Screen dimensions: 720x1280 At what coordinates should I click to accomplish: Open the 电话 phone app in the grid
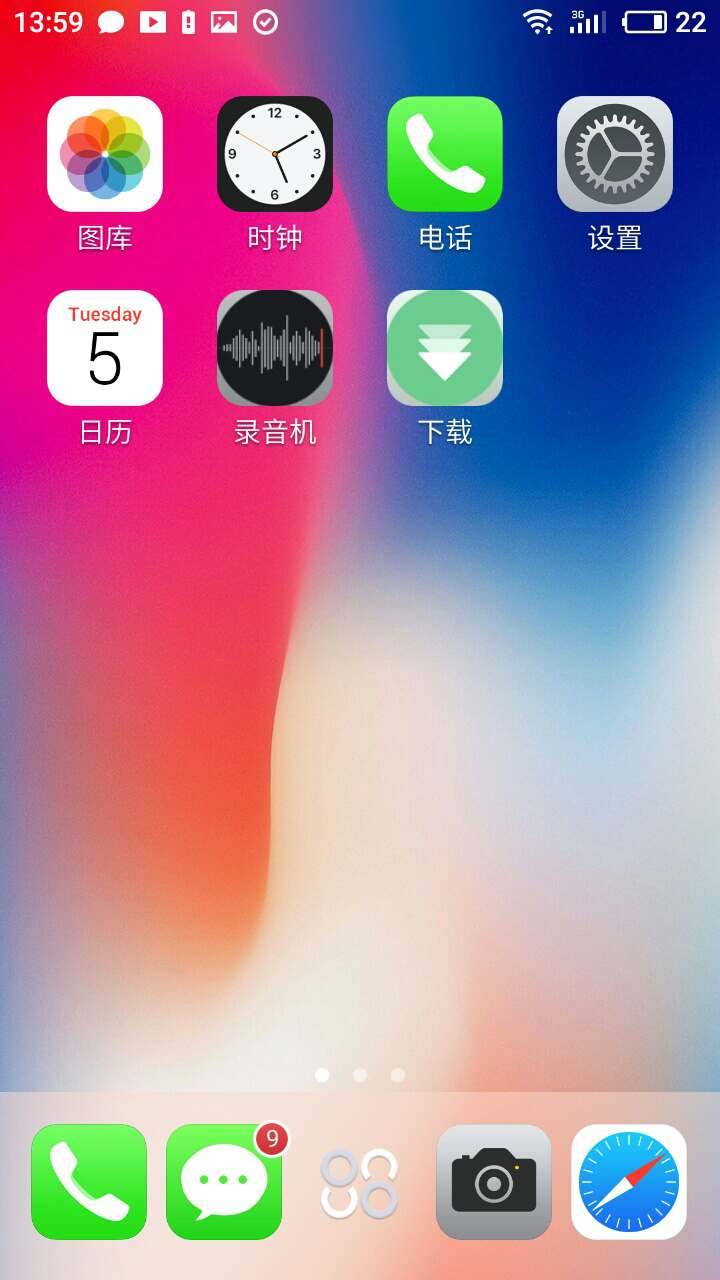(x=445, y=154)
